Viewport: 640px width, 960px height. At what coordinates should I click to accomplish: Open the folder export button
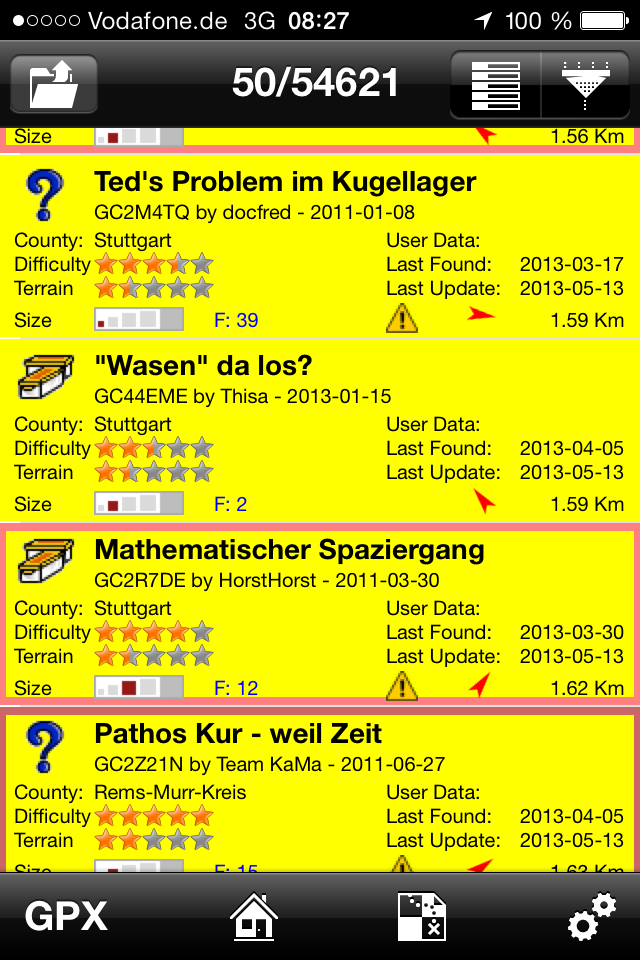(54, 83)
